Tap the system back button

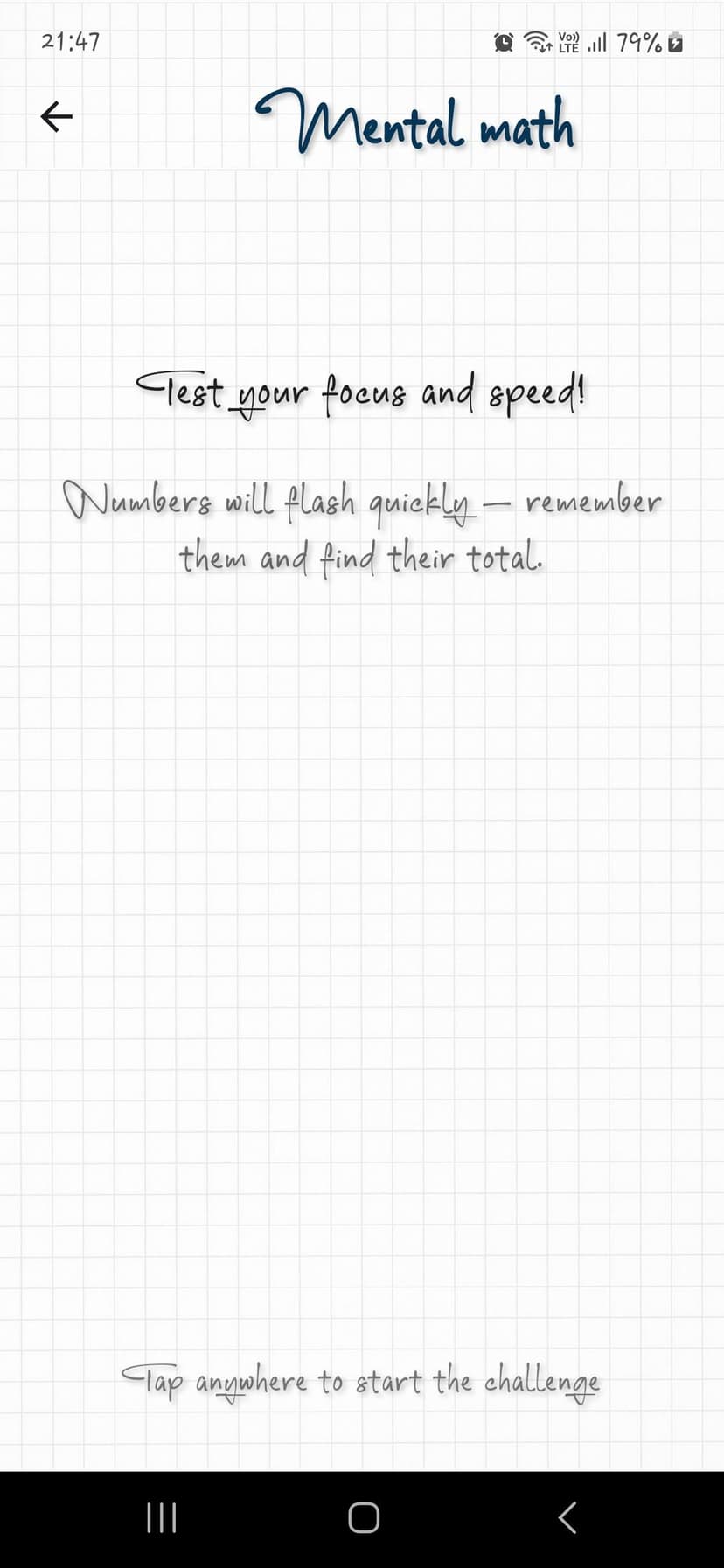tap(567, 1517)
